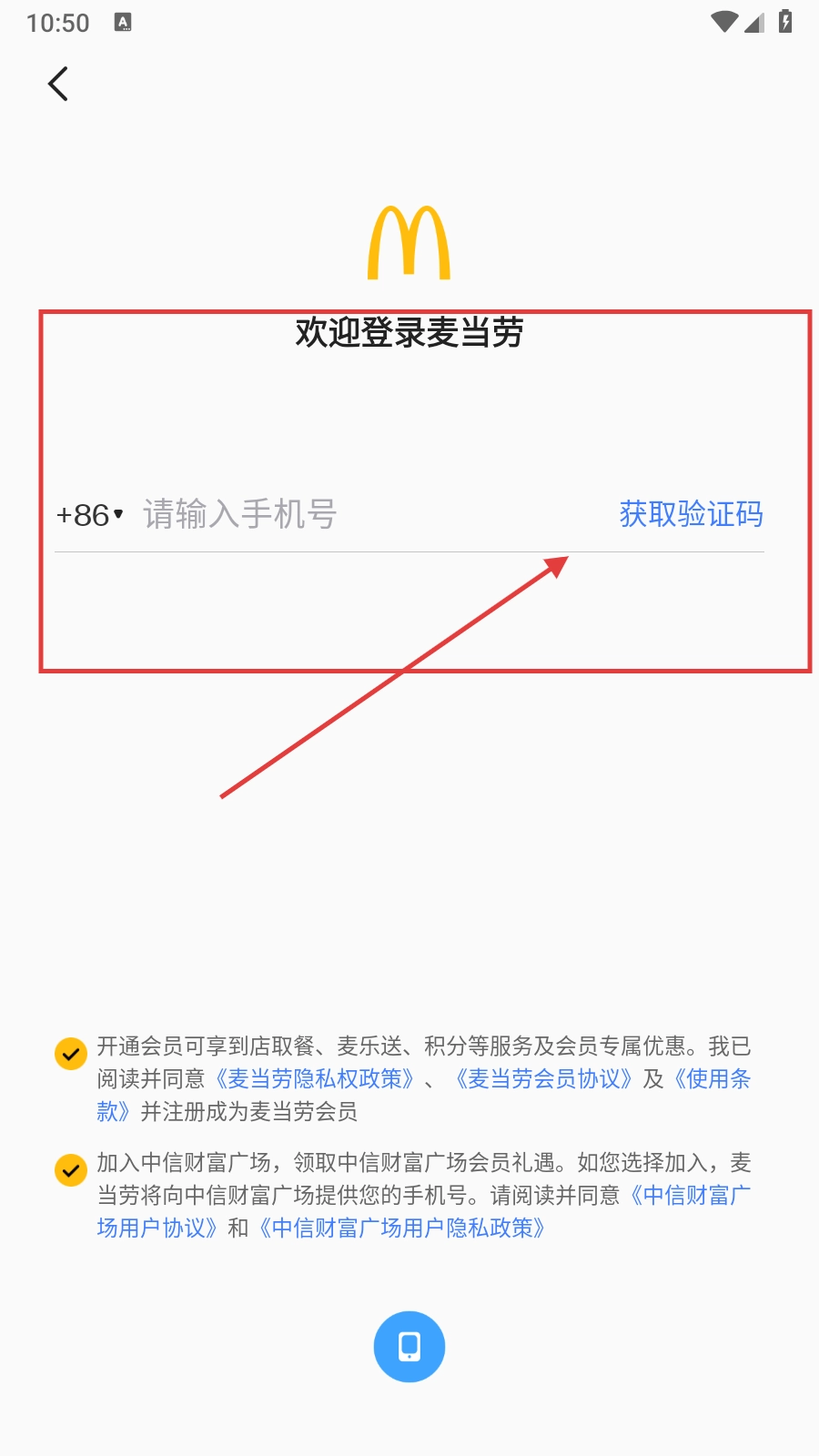Viewport: 819px width, 1456px height.
Task: Open 《麦当劳隐私权政策》 link
Action: coord(315,1079)
